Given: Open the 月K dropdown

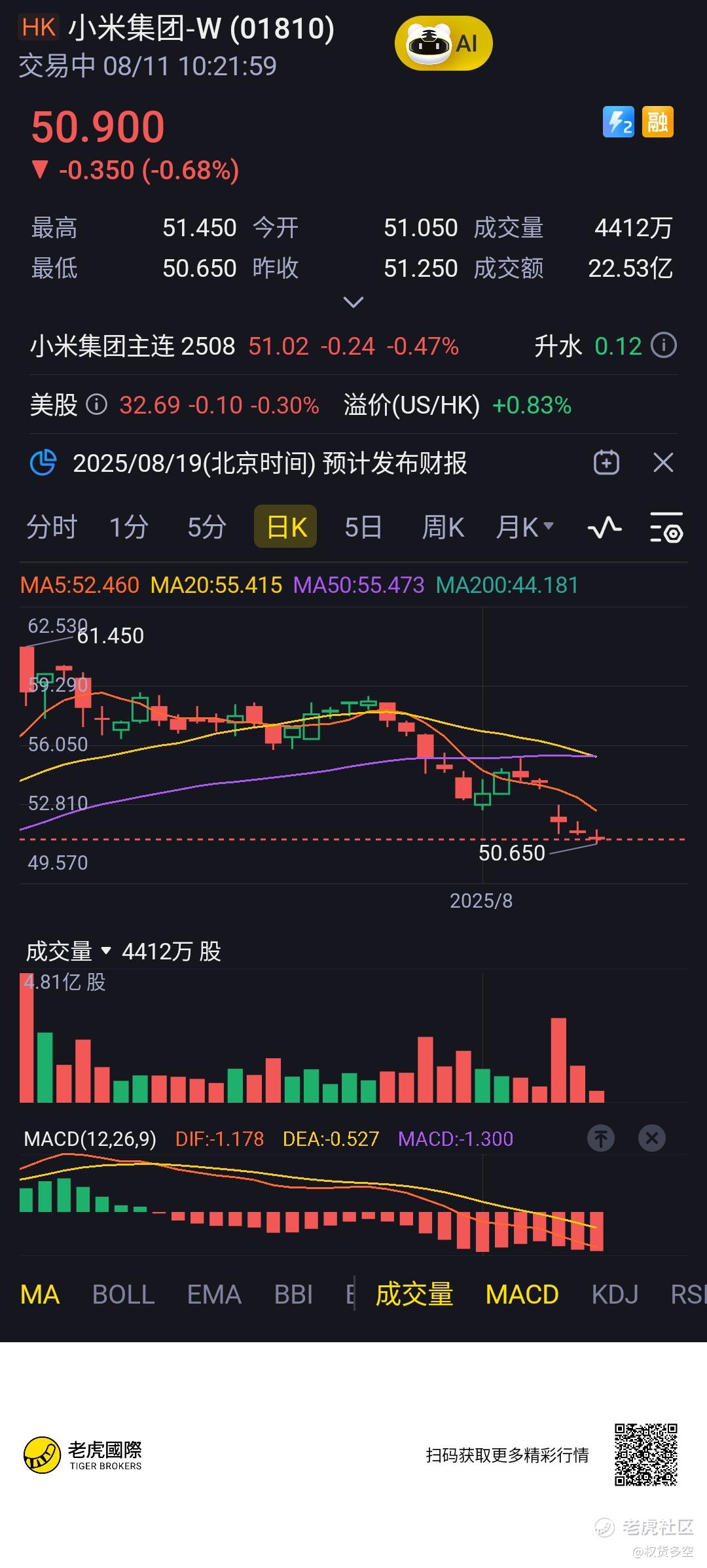Looking at the screenshot, I should point(524,527).
